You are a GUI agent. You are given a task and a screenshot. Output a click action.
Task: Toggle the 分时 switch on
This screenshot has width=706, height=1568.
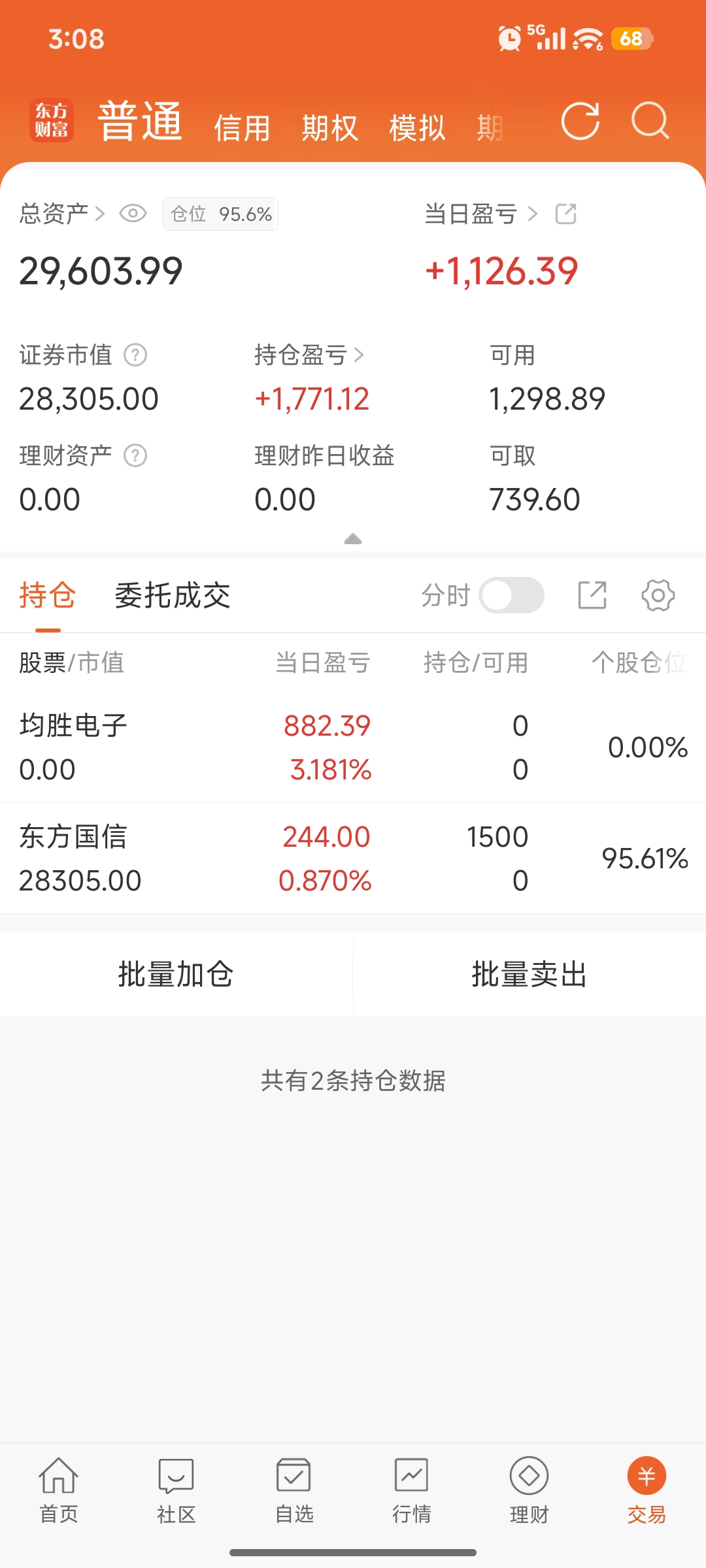(511, 595)
